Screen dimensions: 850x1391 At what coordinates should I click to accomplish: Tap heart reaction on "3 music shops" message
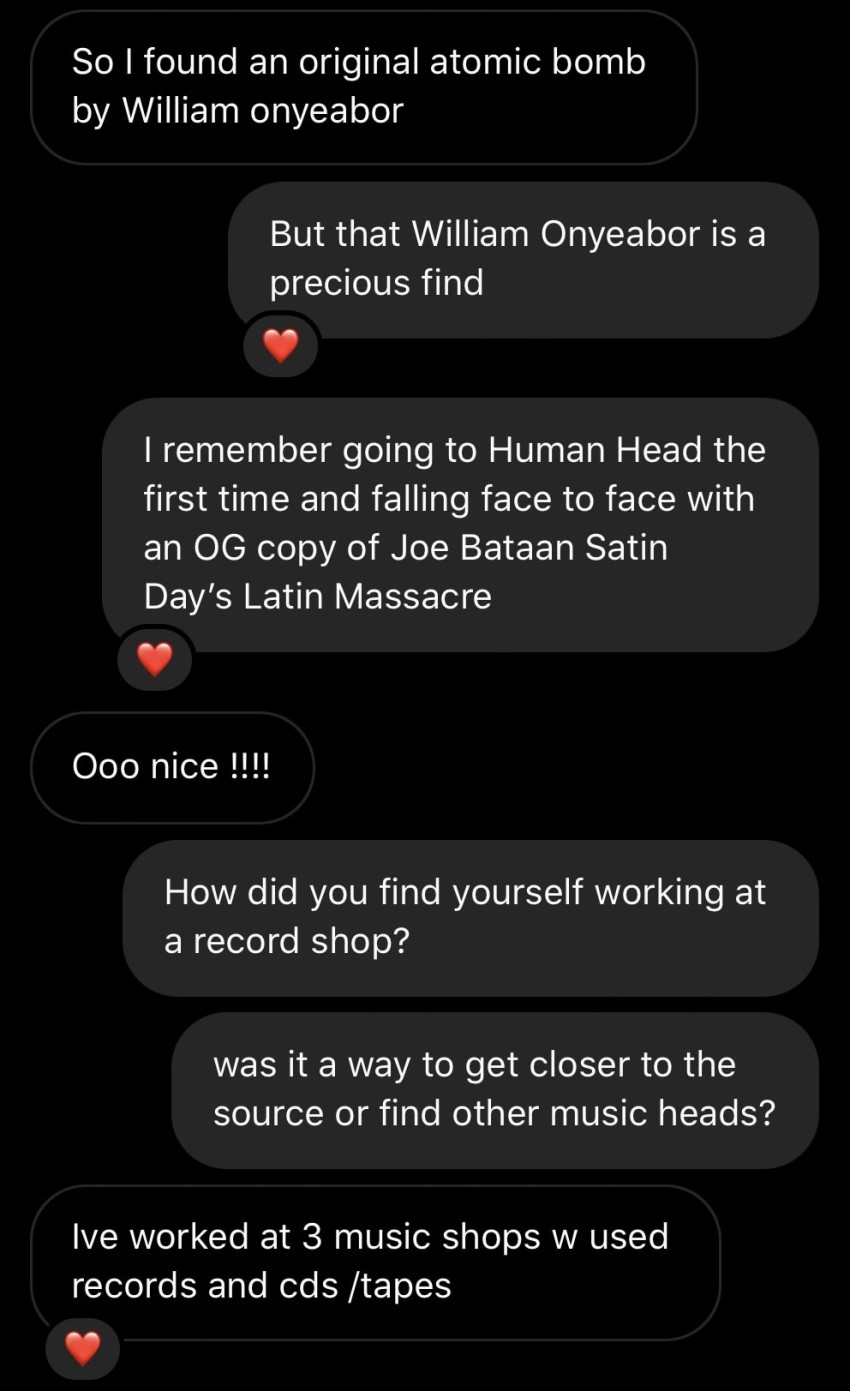(x=83, y=1349)
